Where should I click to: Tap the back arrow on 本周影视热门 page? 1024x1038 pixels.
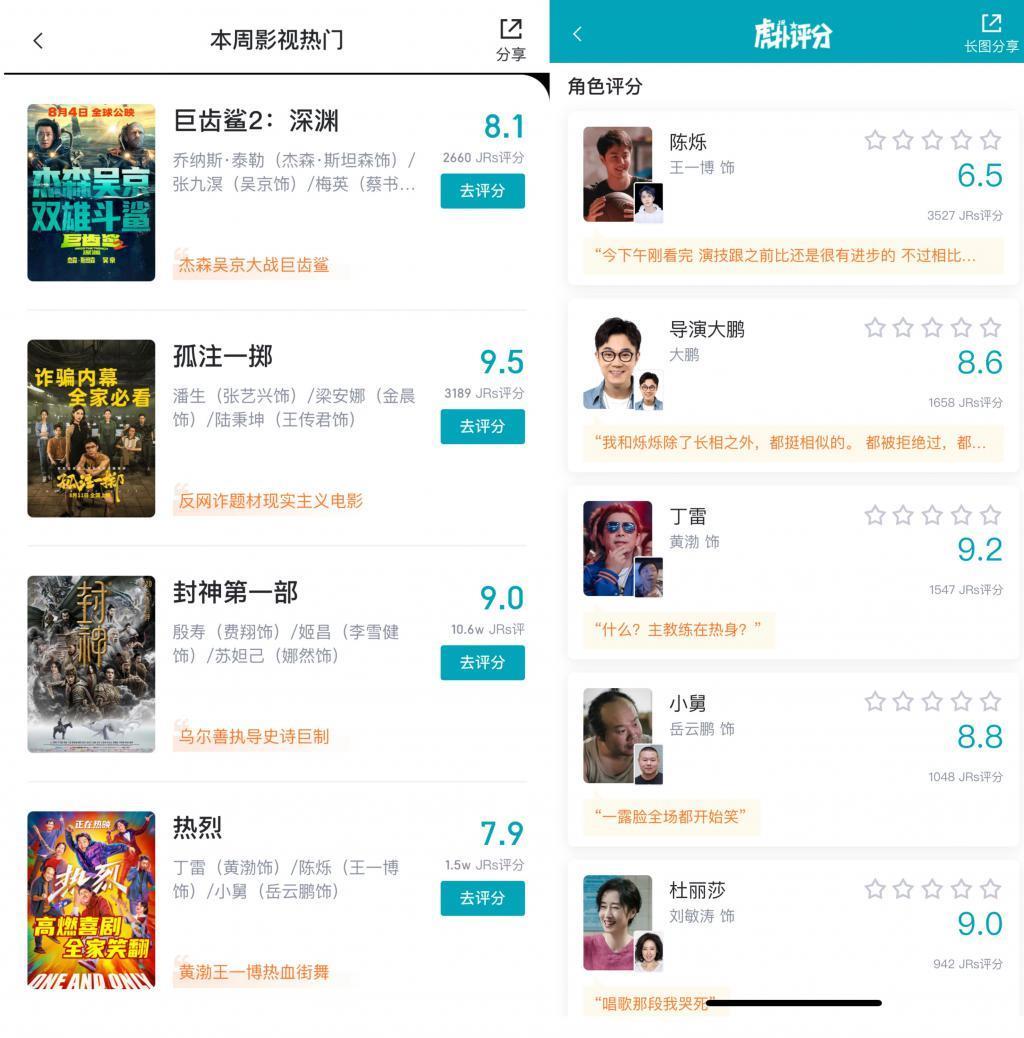pyautogui.click(x=40, y=42)
